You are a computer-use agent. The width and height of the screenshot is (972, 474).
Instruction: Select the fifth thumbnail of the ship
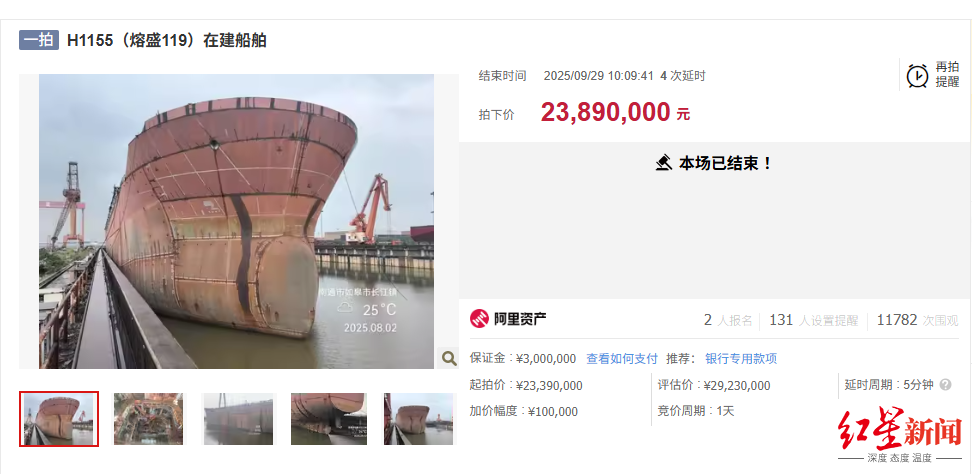point(418,418)
